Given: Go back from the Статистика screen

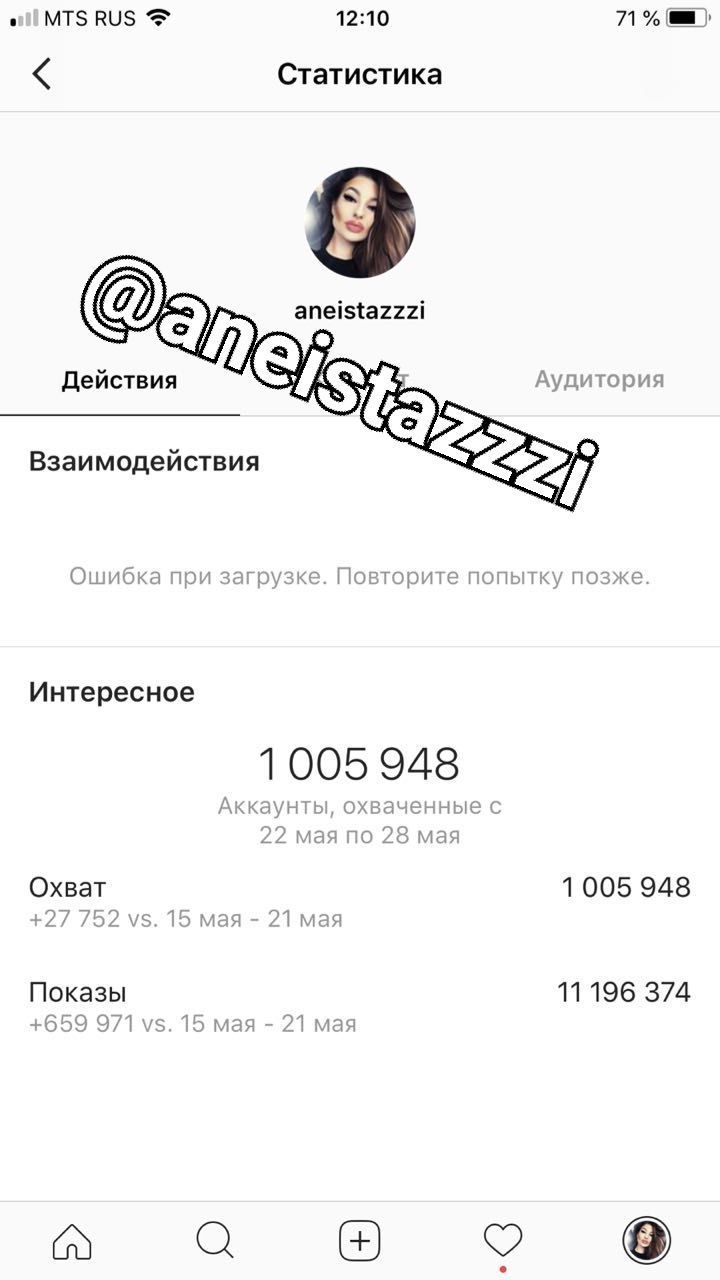Looking at the screenshot, I should (x=42, y=74).
